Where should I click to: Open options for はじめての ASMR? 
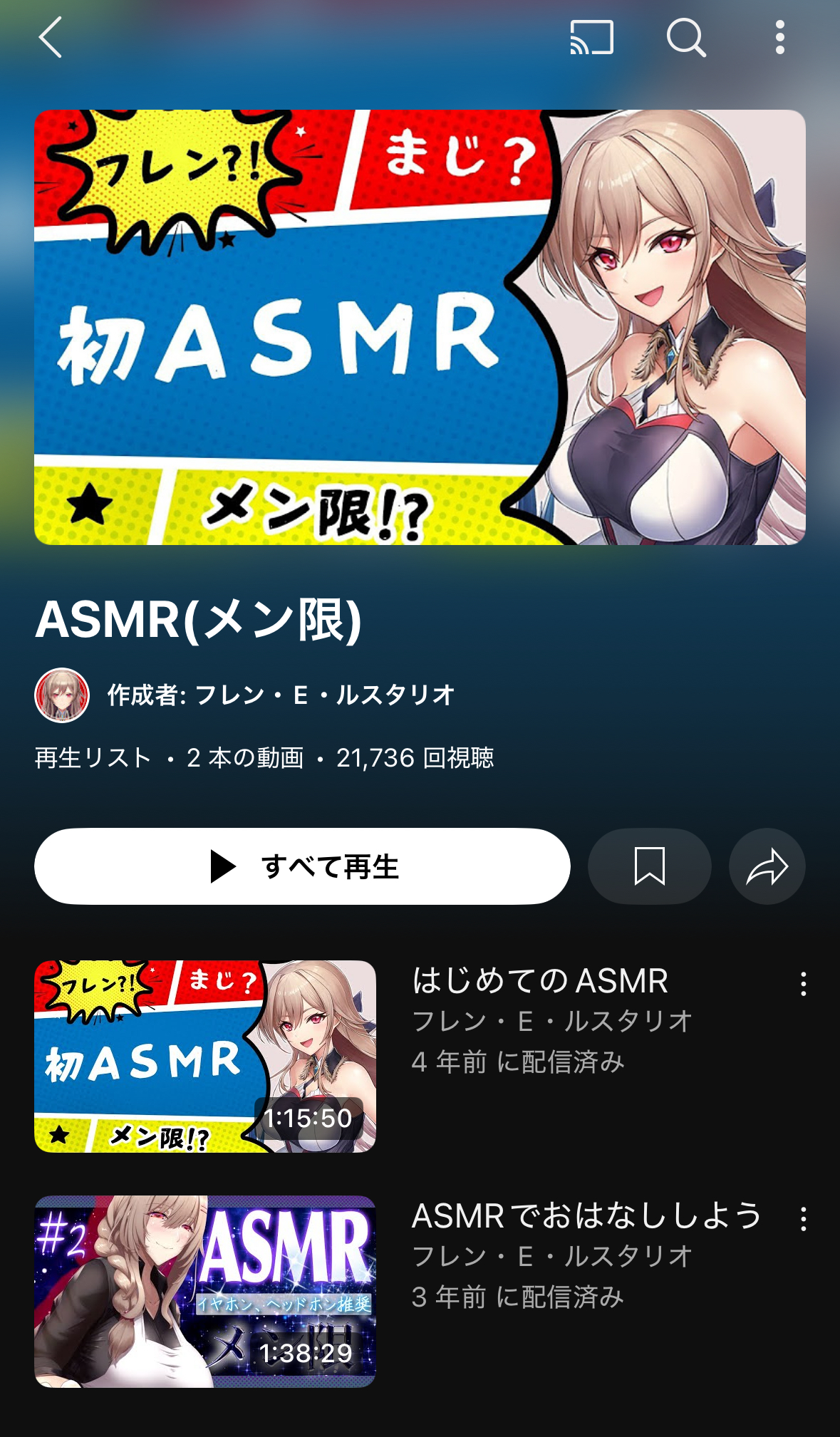[803, 984]
